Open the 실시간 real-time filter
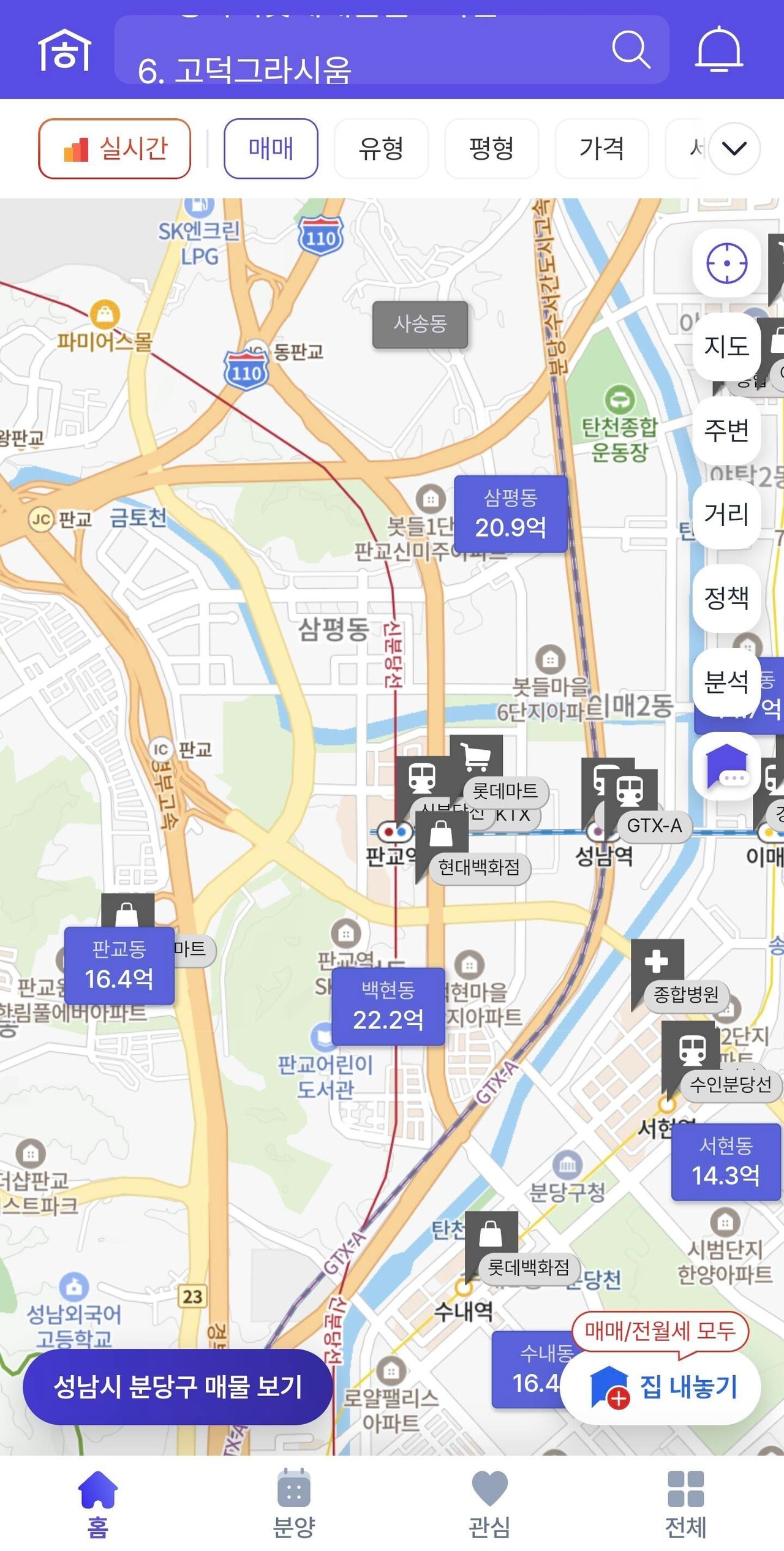Image resolution: width=784 pixels, height=1551 pixels. tap(115, 149)
